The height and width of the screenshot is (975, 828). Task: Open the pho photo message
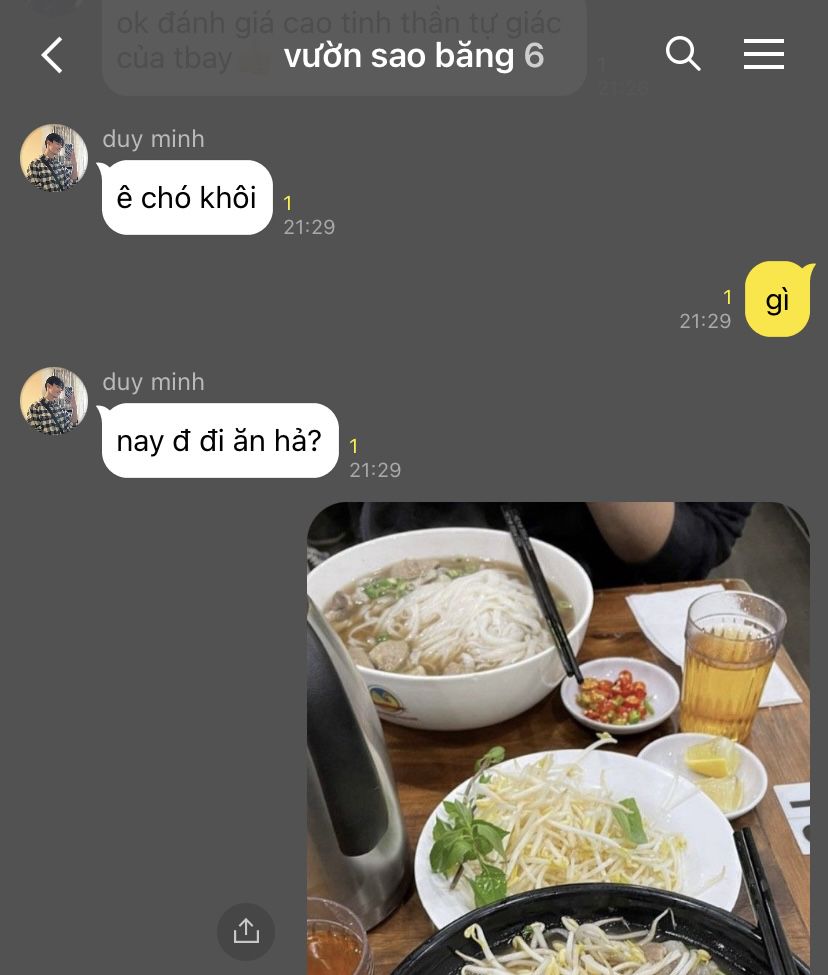point(558,738)
